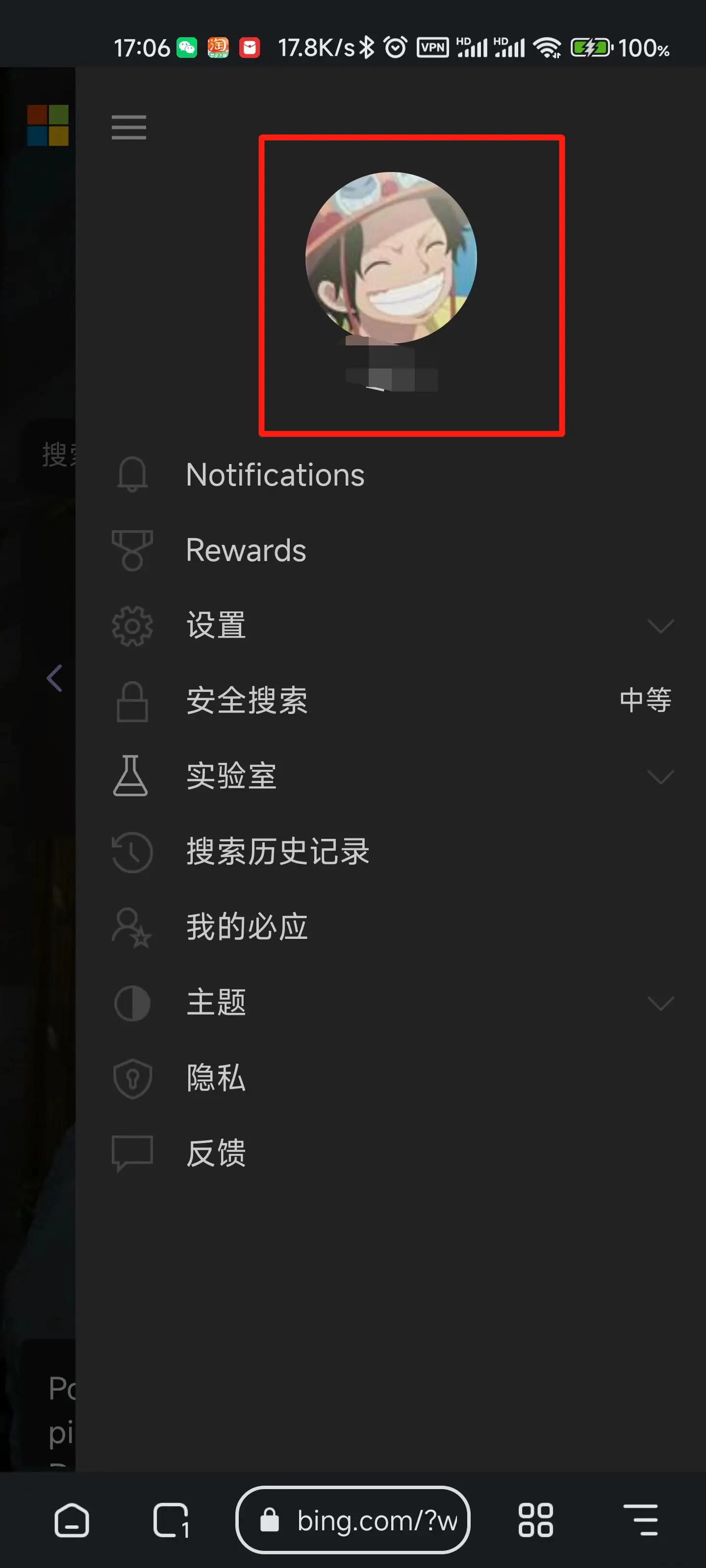The height and width of the screenshot is (1568, 706).
Task: Open the profile avatar
Action: click(x=390, y=257)
